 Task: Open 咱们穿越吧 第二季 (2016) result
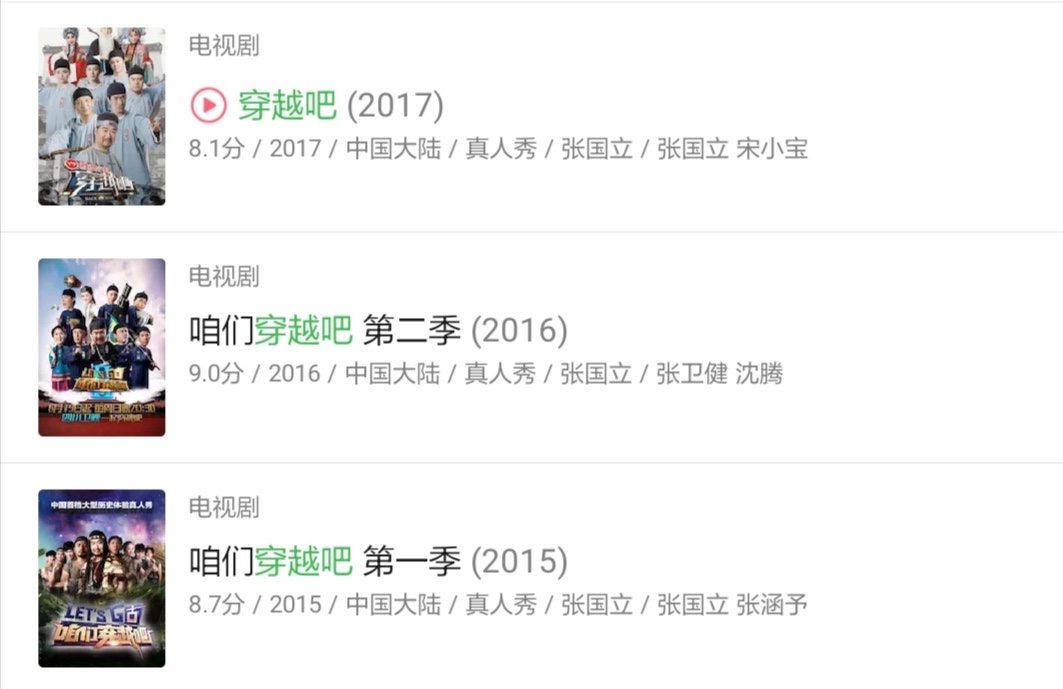pos(378,330)
